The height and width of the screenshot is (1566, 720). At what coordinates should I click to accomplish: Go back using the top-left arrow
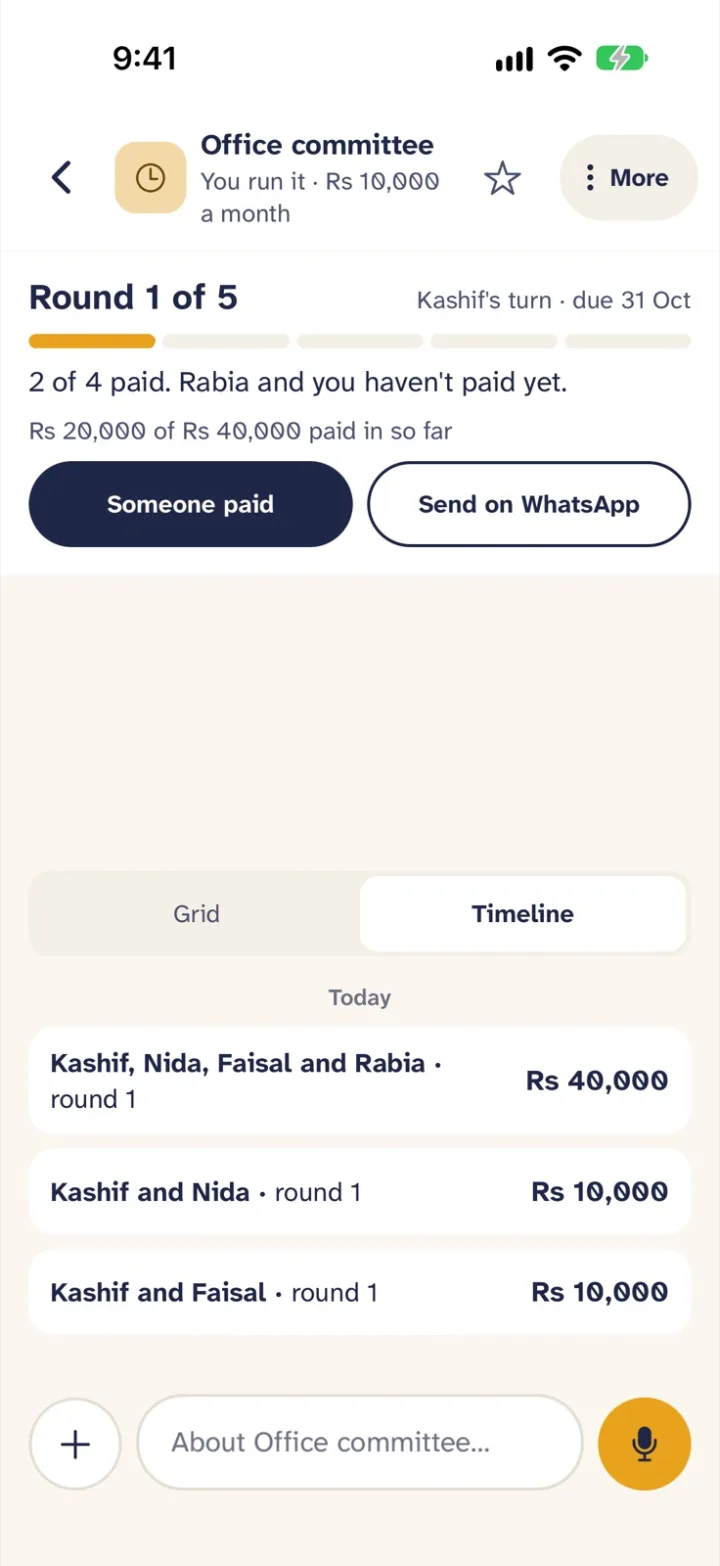[x=62, y=178]
